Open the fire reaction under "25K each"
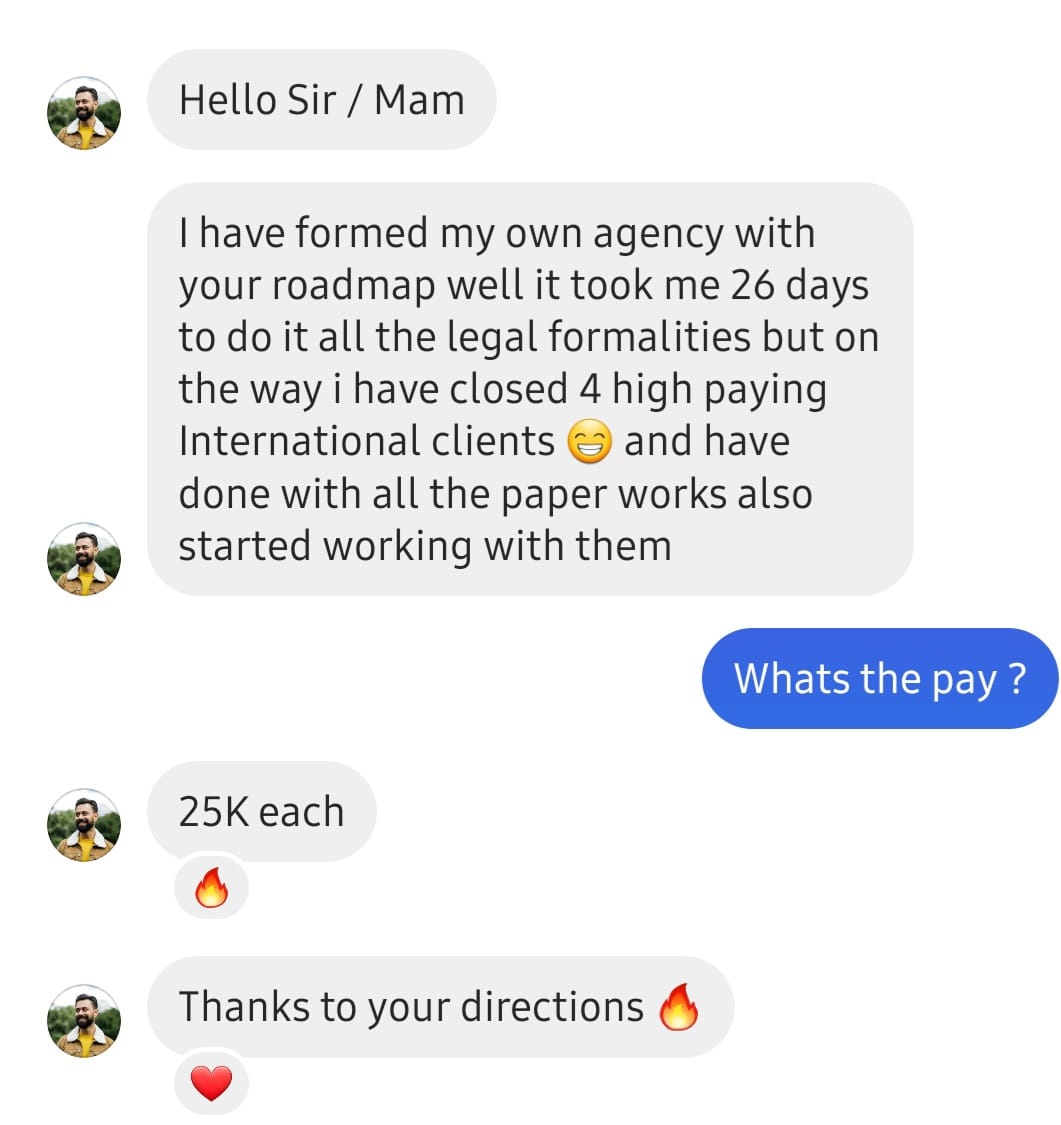 pos(211,888)
